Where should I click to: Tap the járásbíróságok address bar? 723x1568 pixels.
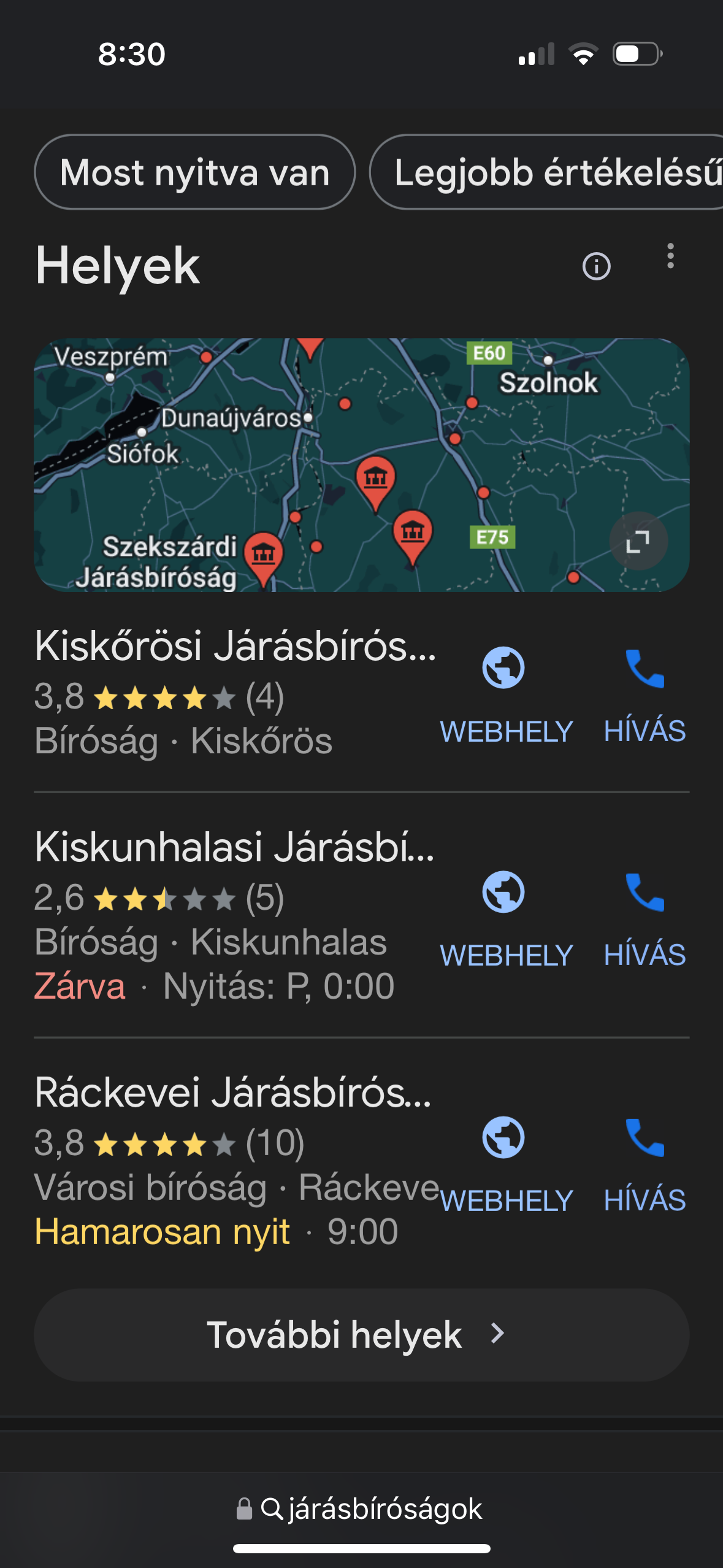click(x=361, y=1509)
